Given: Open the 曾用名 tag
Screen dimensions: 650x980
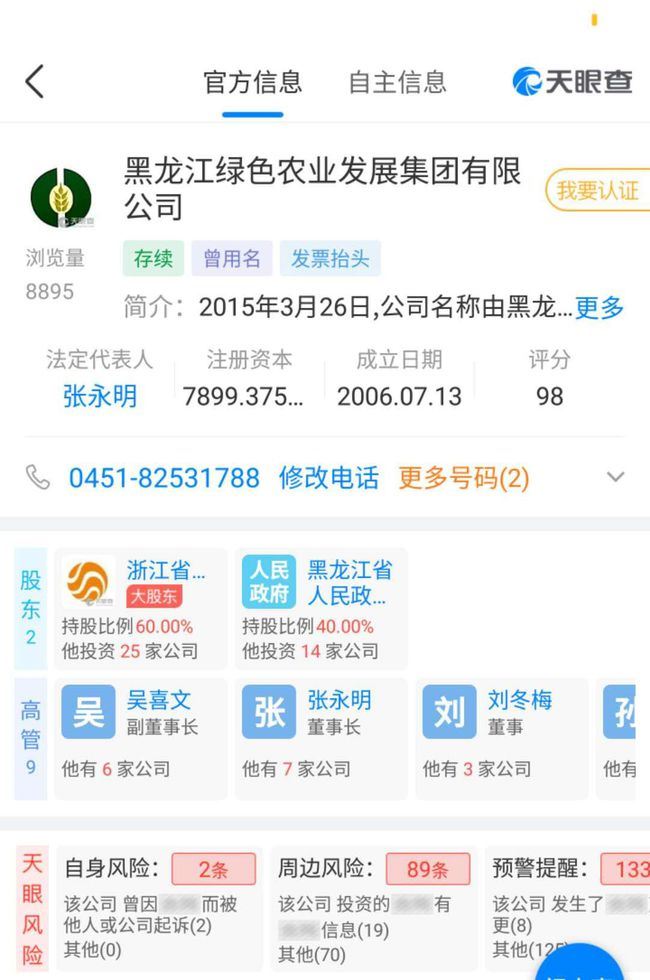Looking at the screenshot, I should (x=231, y=259).
